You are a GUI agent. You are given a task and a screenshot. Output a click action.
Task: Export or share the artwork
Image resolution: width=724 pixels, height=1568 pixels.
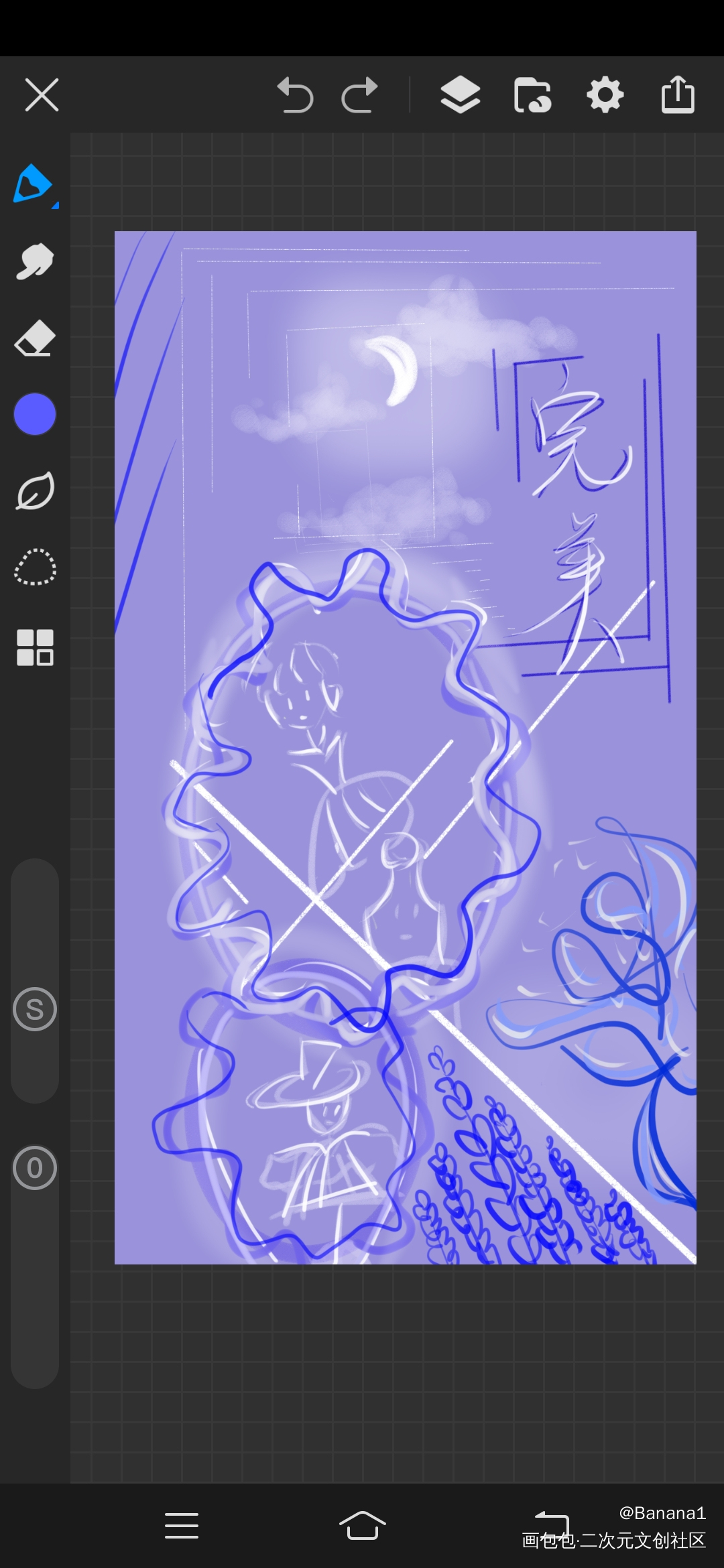[x=678, y=94]
